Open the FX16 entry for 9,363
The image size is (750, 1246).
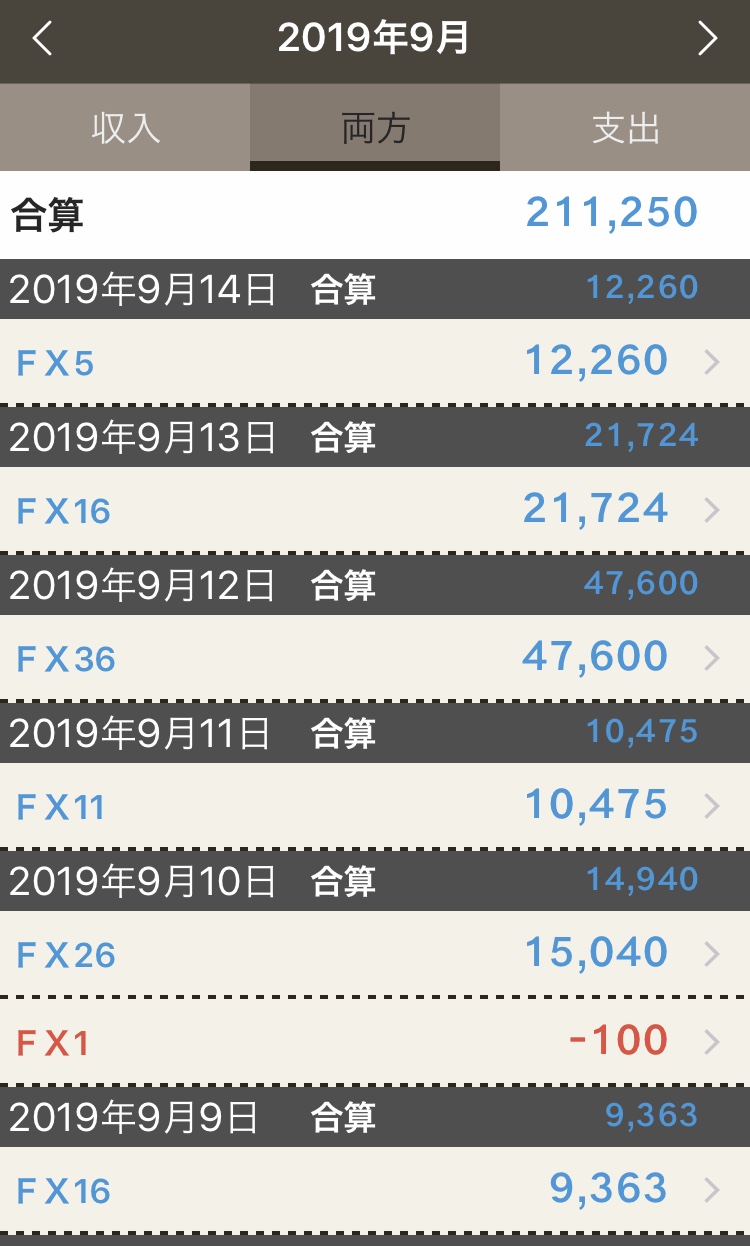tap(375, 1189)
